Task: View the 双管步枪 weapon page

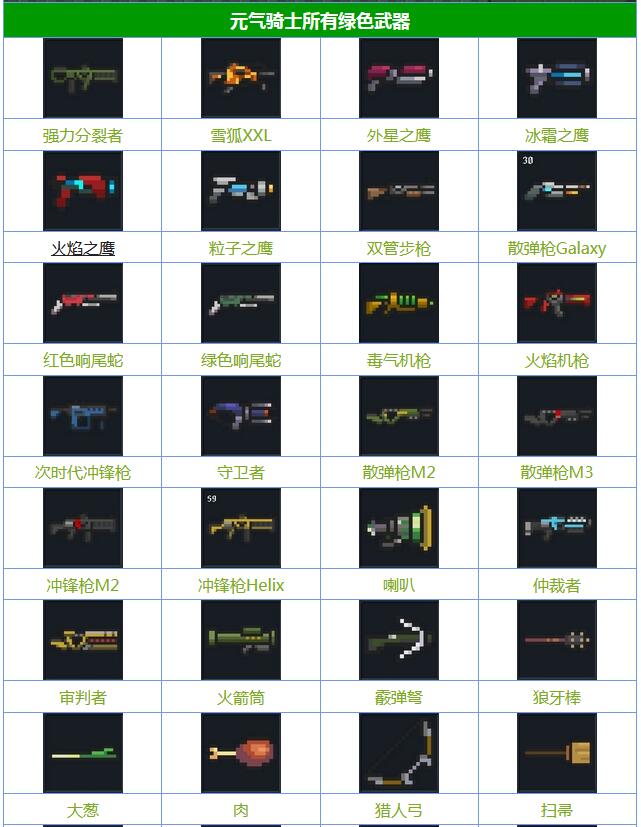Action: pyautogui.click(x=399, y=248)
